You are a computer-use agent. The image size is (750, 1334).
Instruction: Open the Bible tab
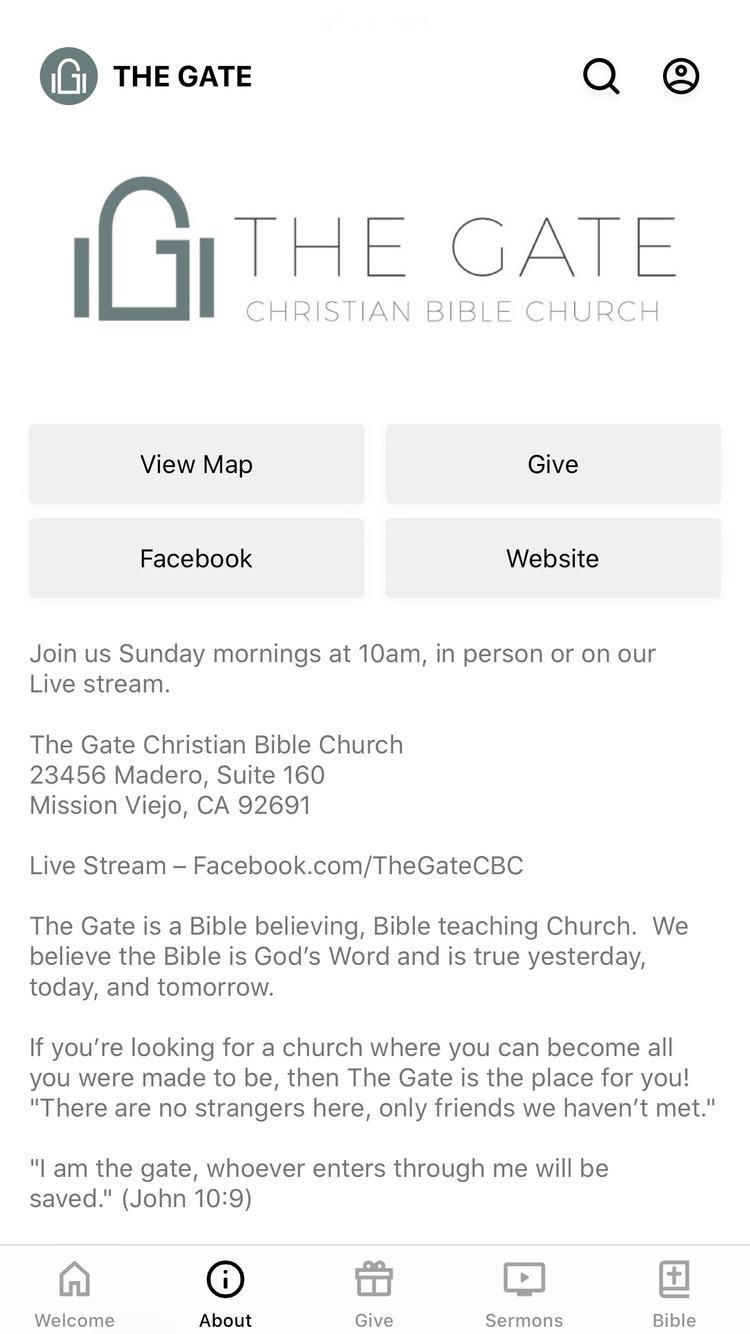click(674, 1294)
